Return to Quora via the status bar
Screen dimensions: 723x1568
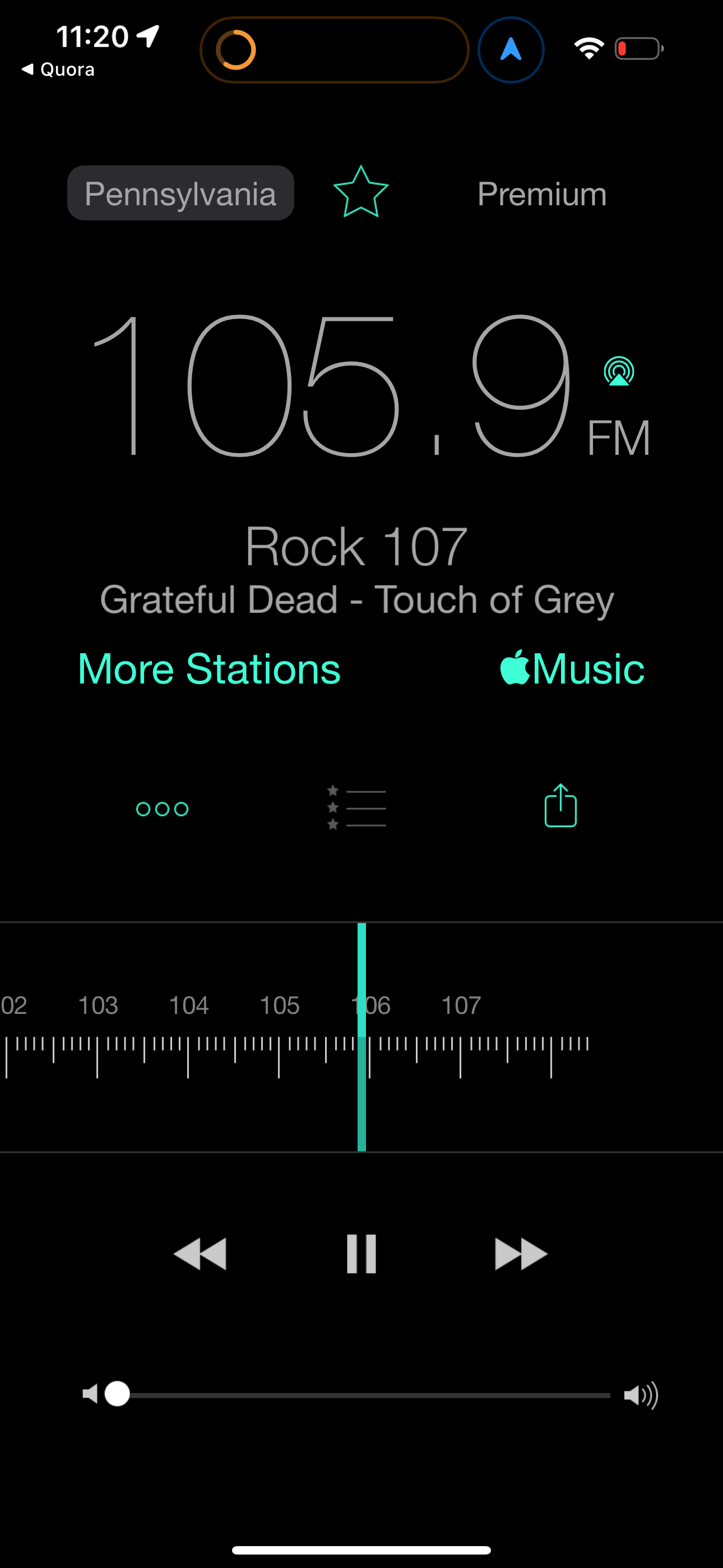tap(59, 69)
